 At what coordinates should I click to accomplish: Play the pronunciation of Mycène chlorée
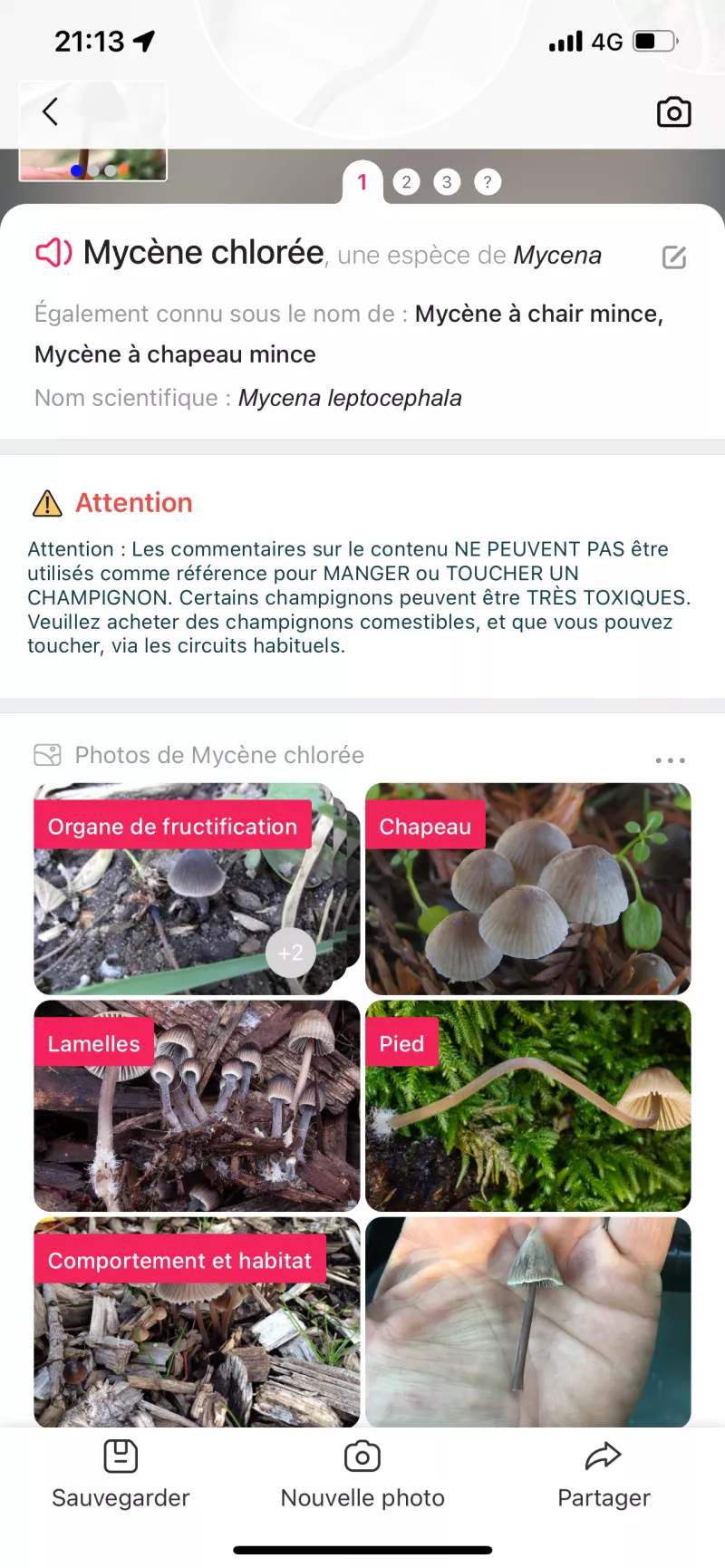[x=53, y=253]
